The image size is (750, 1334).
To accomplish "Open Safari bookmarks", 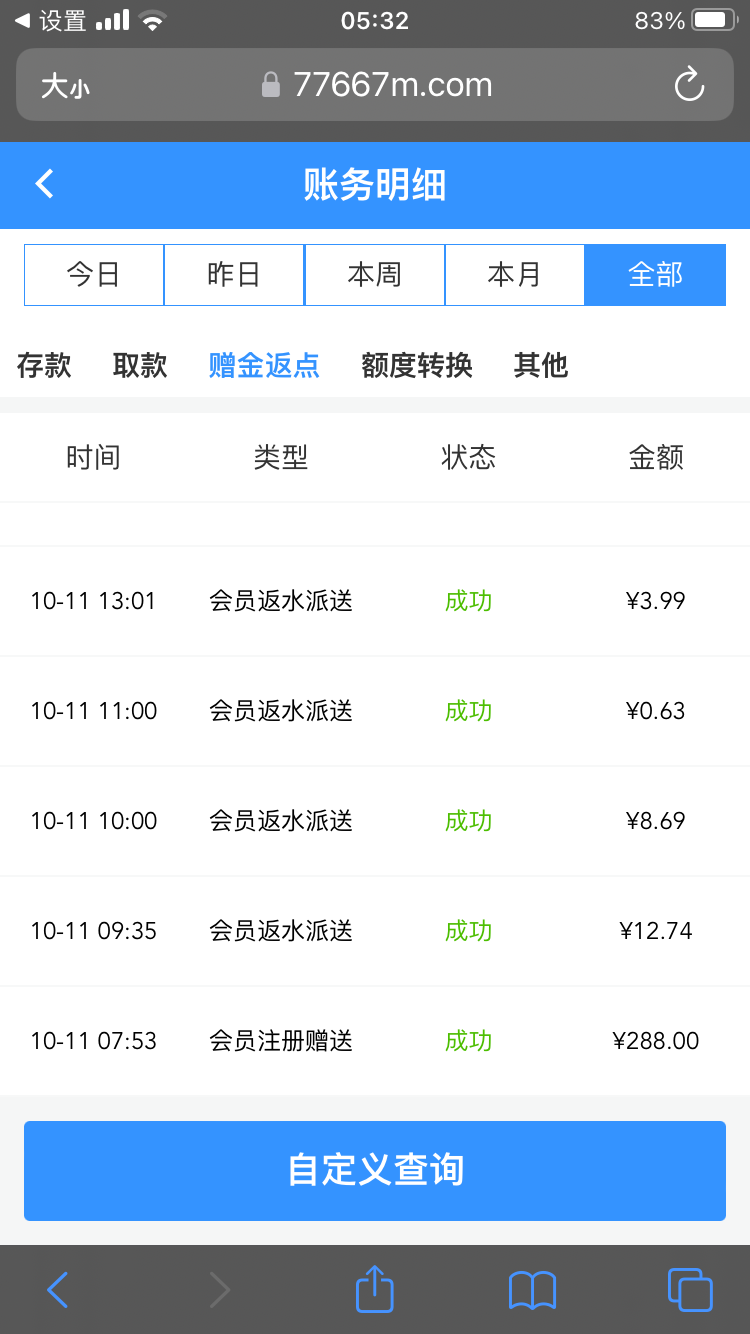I will [x=532, y=1290].
